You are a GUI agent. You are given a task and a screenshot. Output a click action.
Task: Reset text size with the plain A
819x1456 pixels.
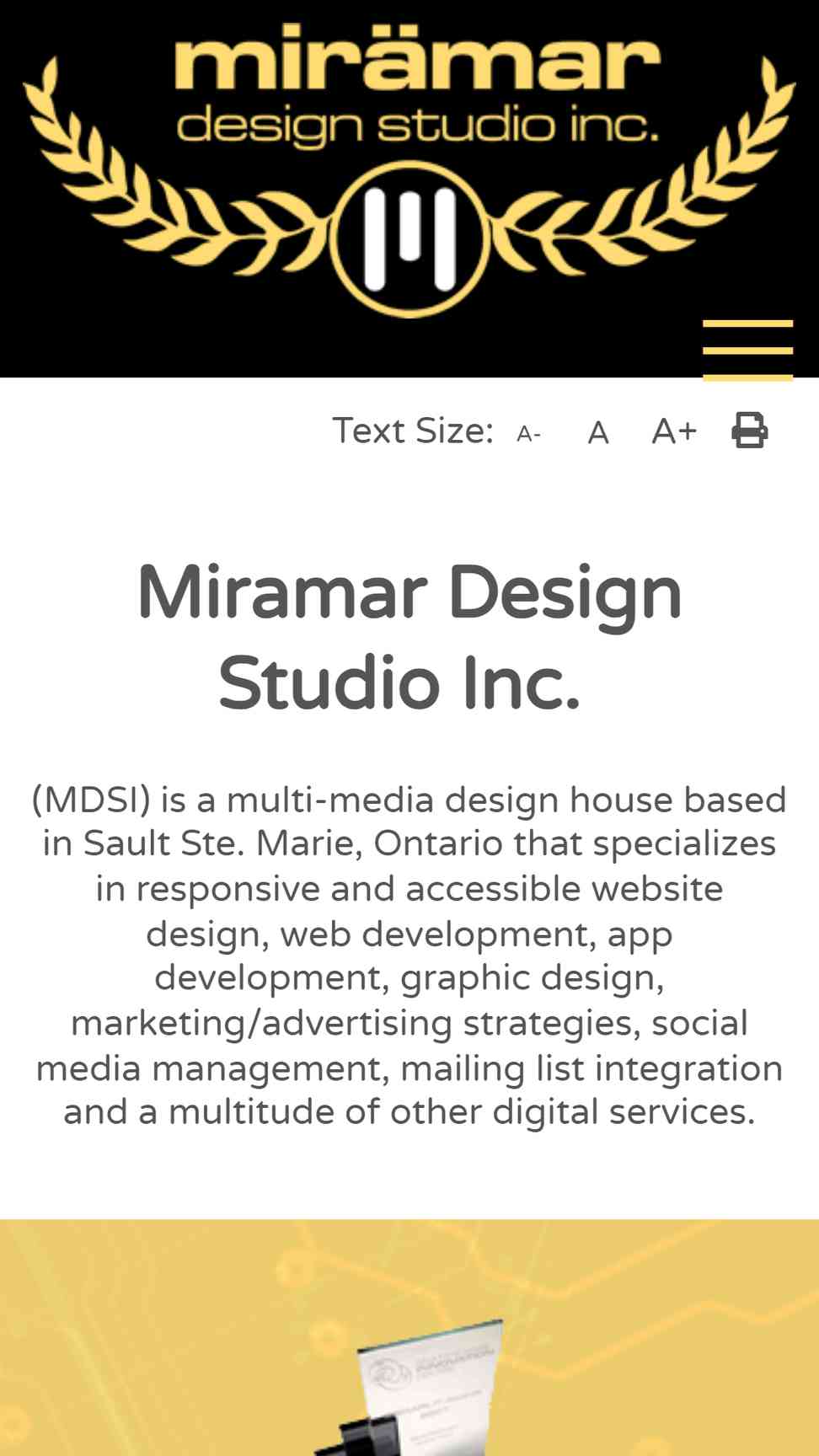598,432
